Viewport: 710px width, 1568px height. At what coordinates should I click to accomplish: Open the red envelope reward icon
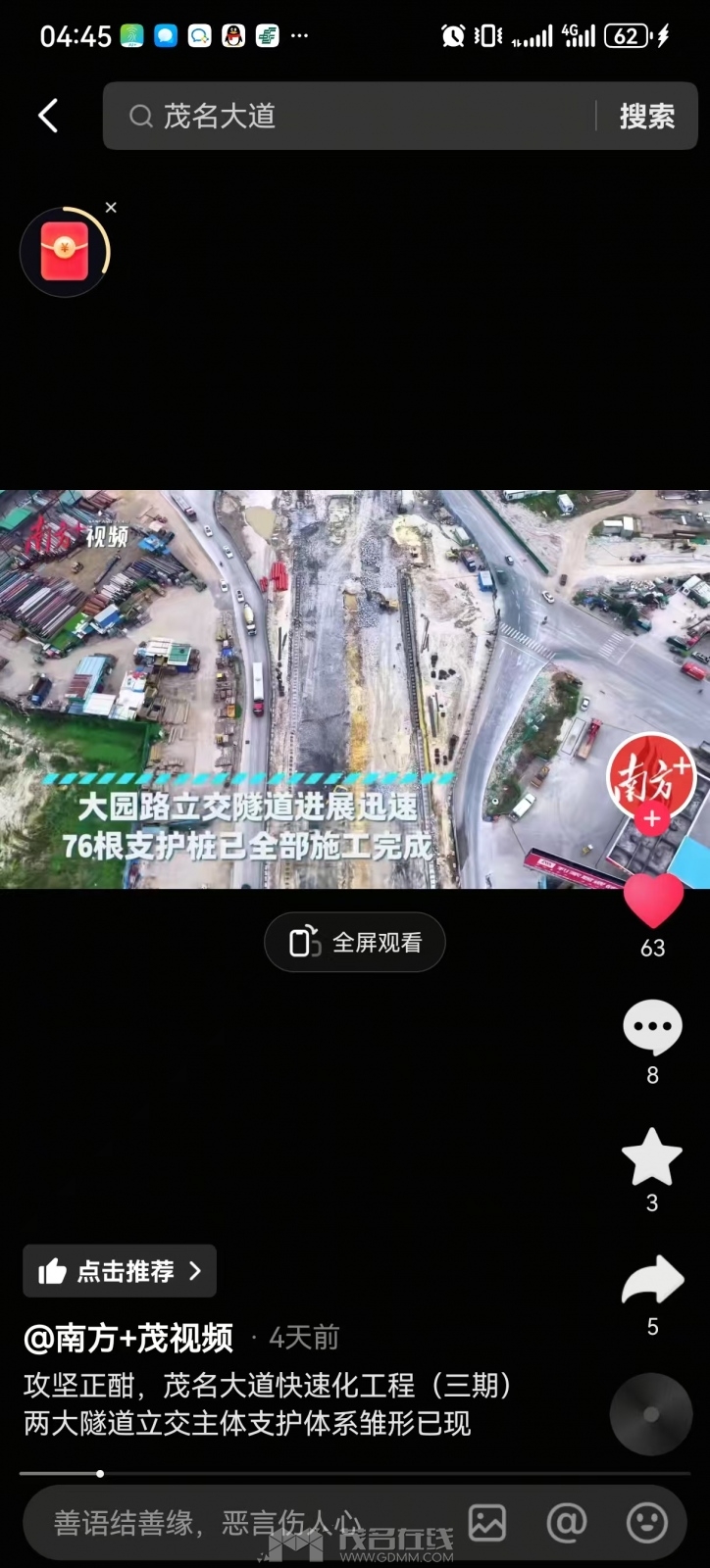65,252
